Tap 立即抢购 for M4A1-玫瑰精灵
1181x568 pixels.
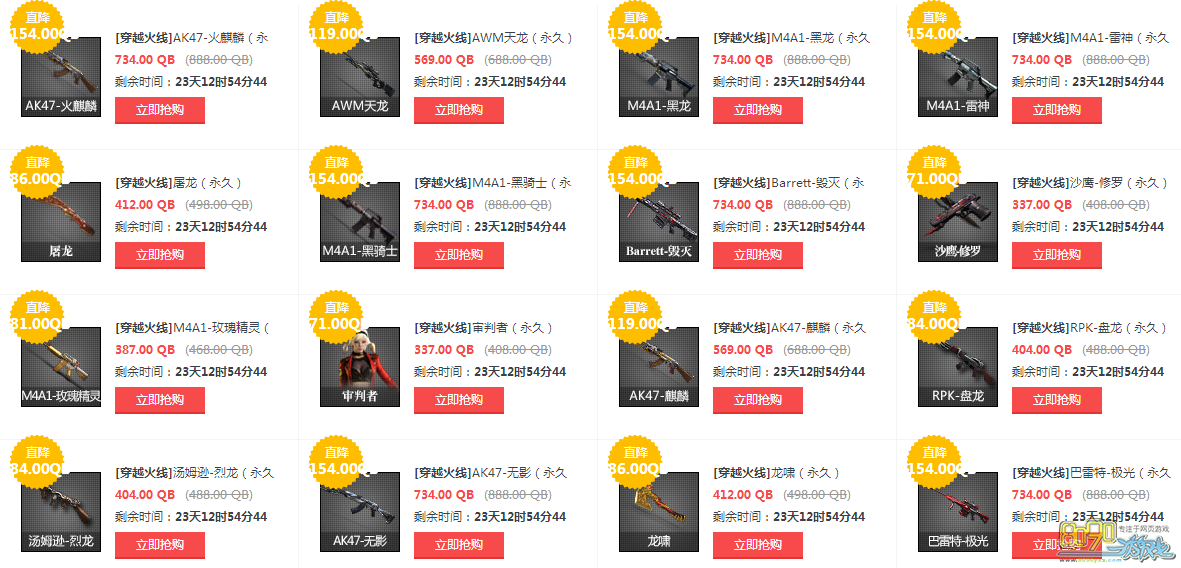point(160,400)
